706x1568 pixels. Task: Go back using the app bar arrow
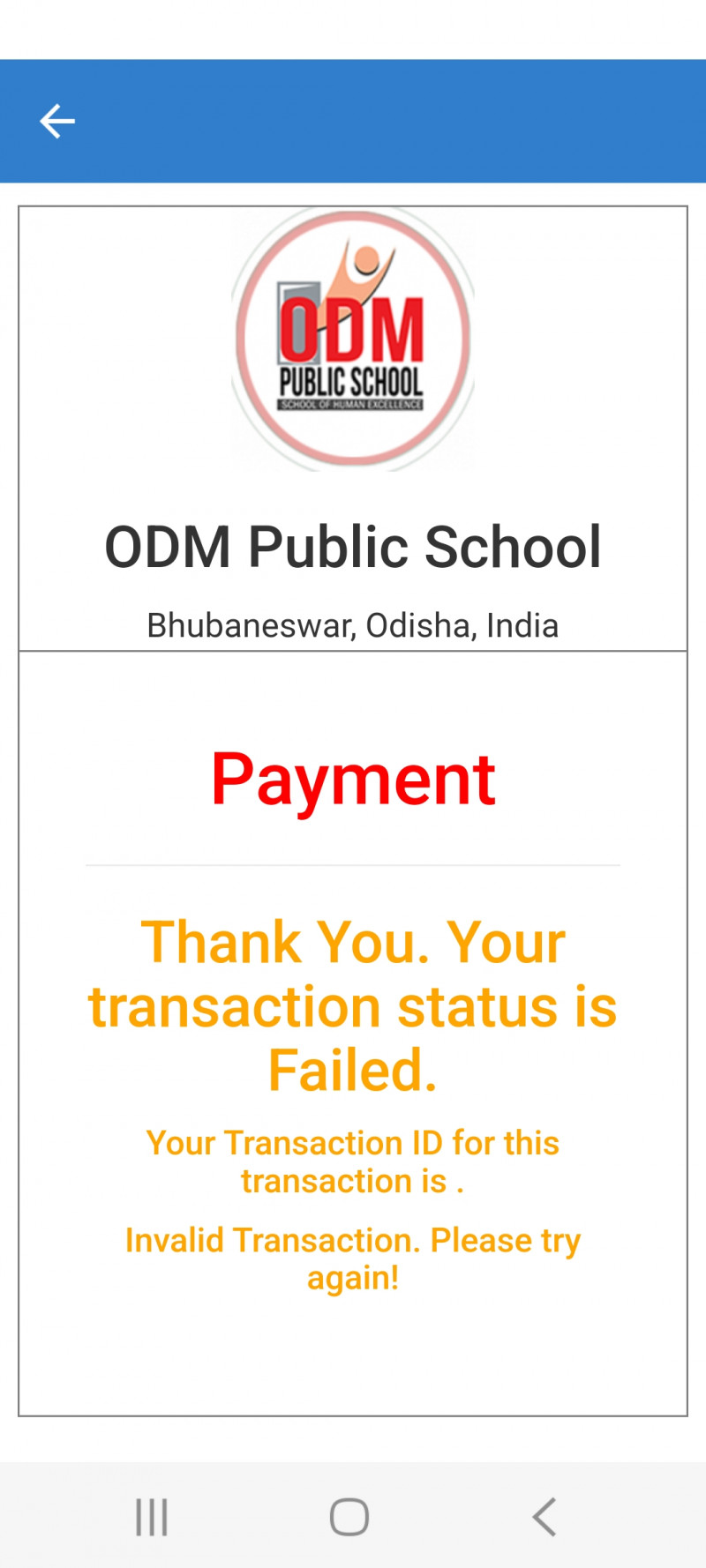pyautogui.click(x=57, y=121)
